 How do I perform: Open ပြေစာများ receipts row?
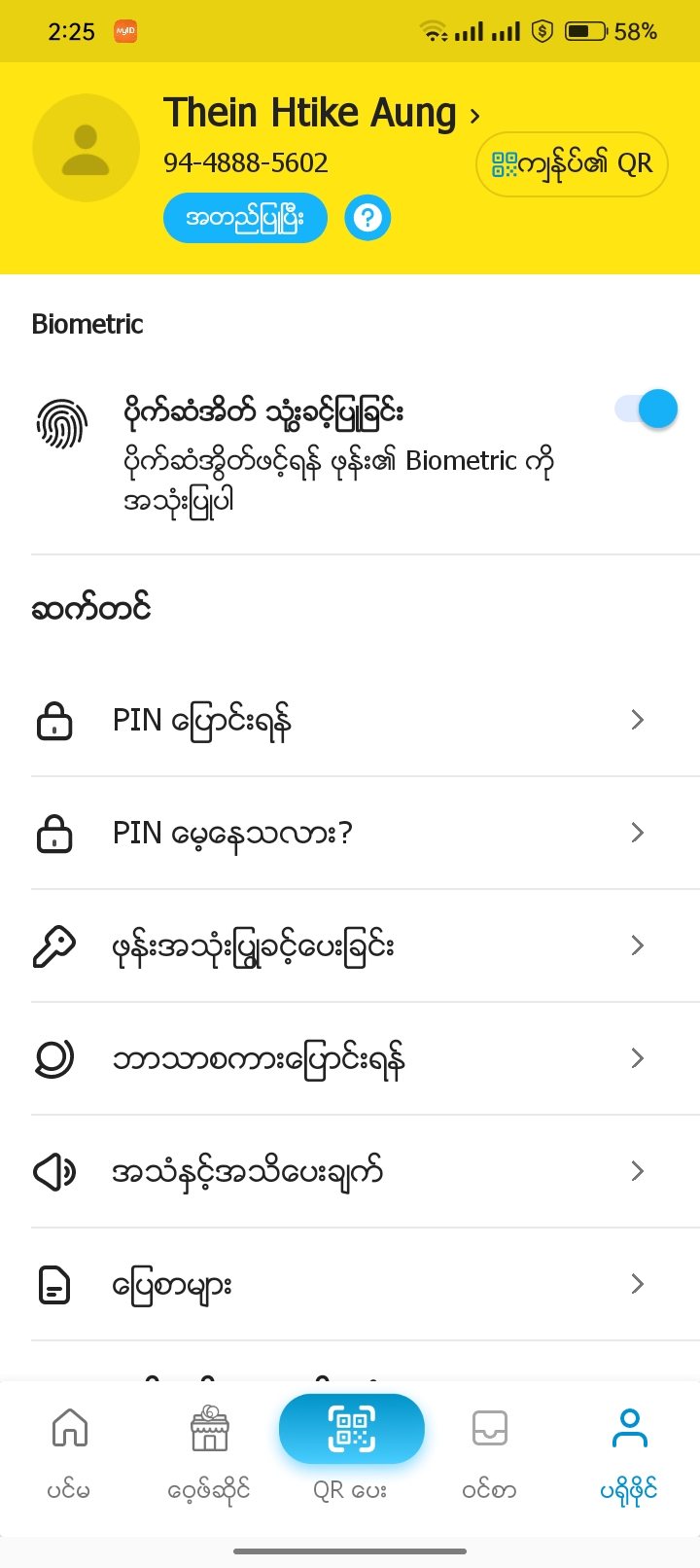350,1285
